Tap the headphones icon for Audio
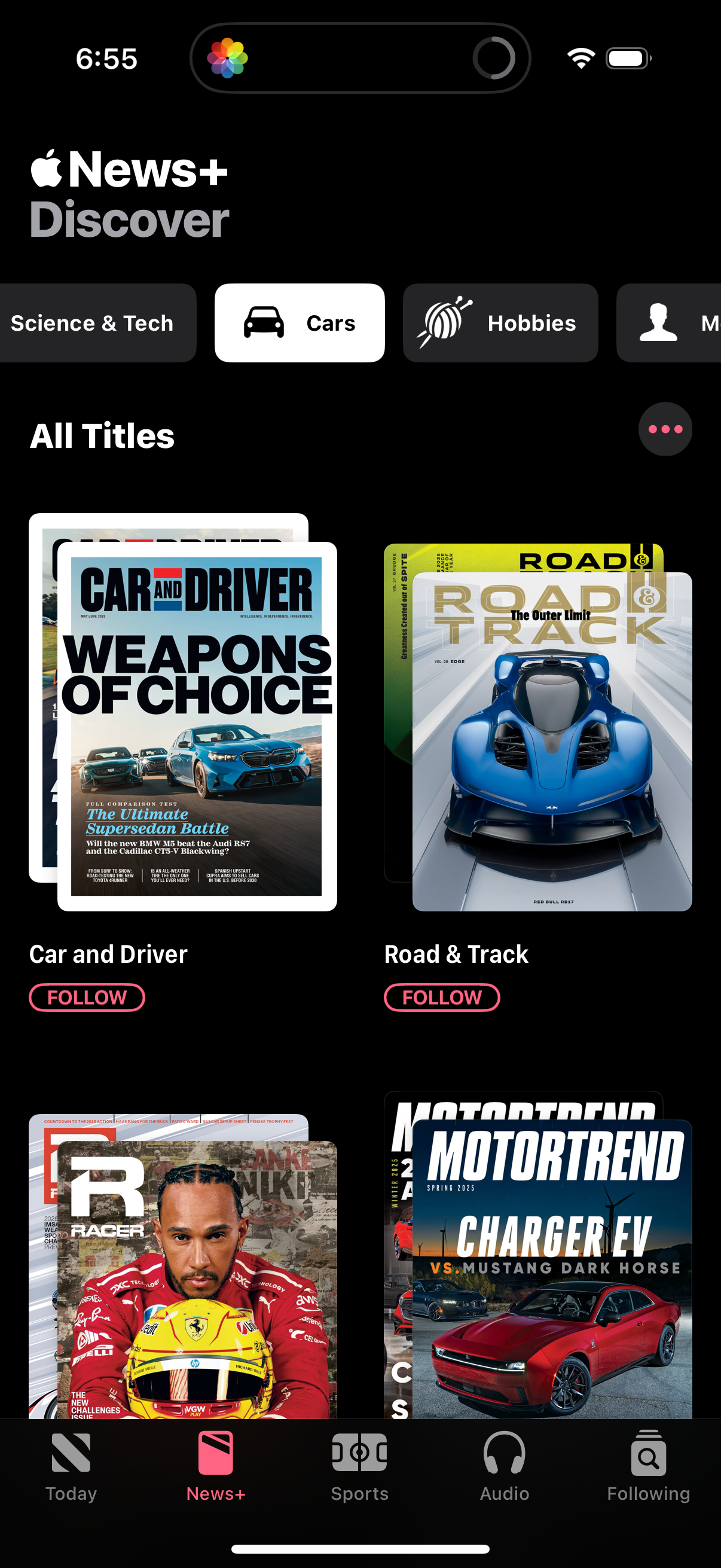 (x=504, y=1452)
